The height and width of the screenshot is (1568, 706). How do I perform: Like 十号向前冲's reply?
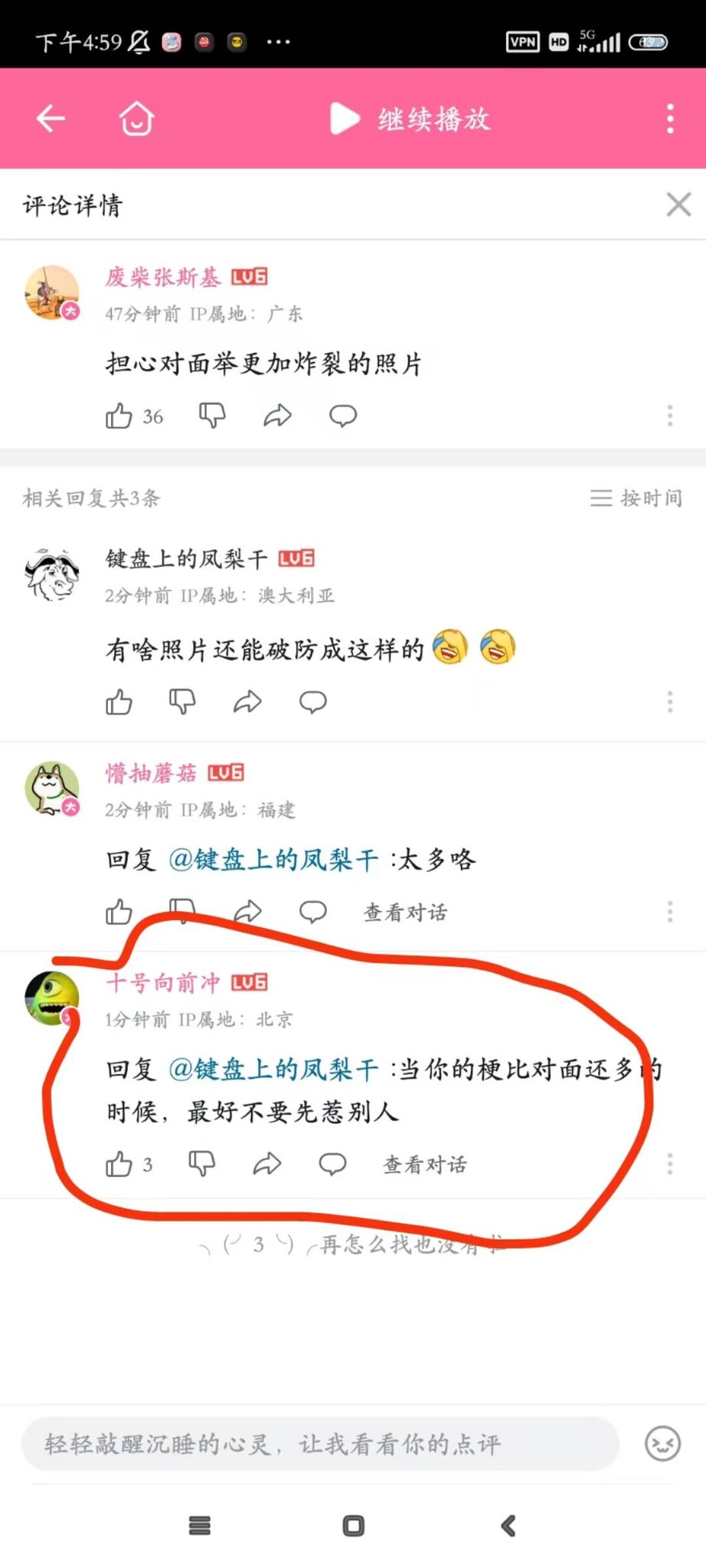[119, 1165]
